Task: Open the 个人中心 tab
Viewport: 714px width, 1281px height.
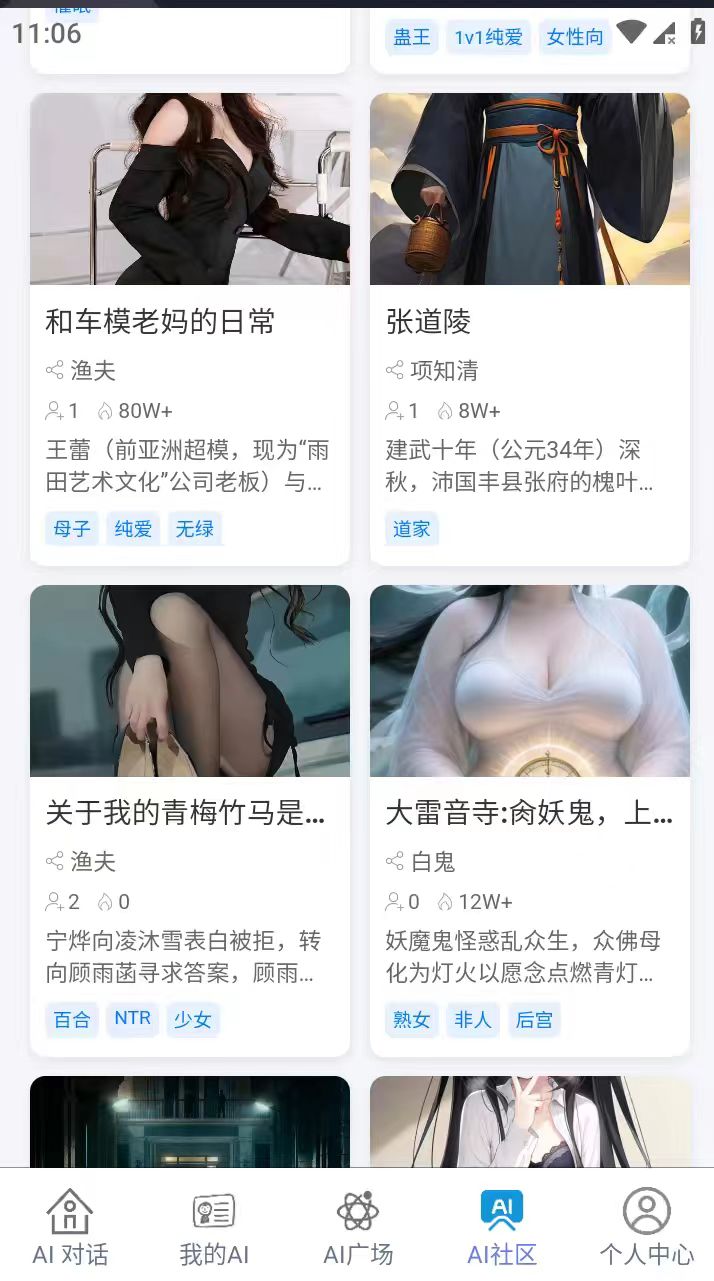Action: click(646, 1227)
